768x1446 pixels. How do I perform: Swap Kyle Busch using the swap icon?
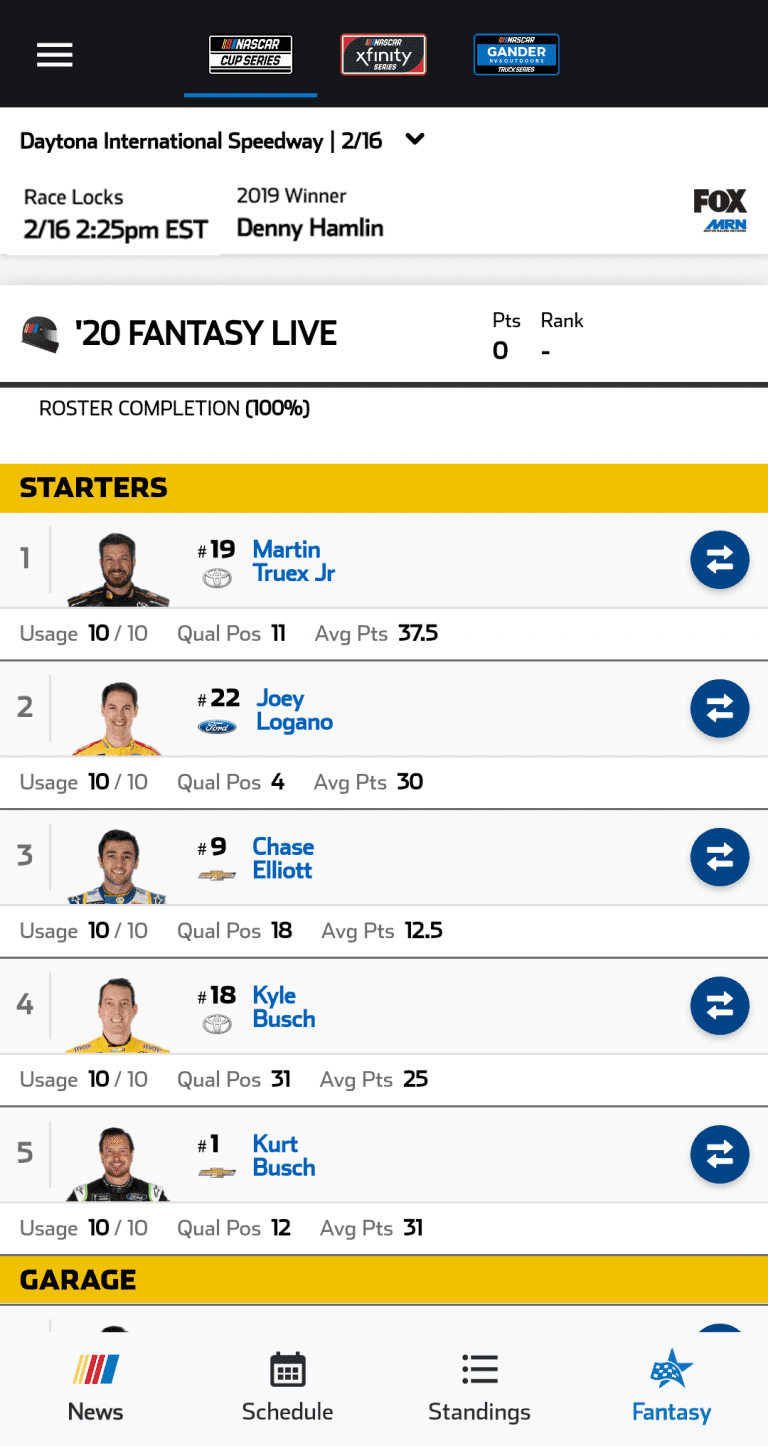click(x=719, y=1006)
